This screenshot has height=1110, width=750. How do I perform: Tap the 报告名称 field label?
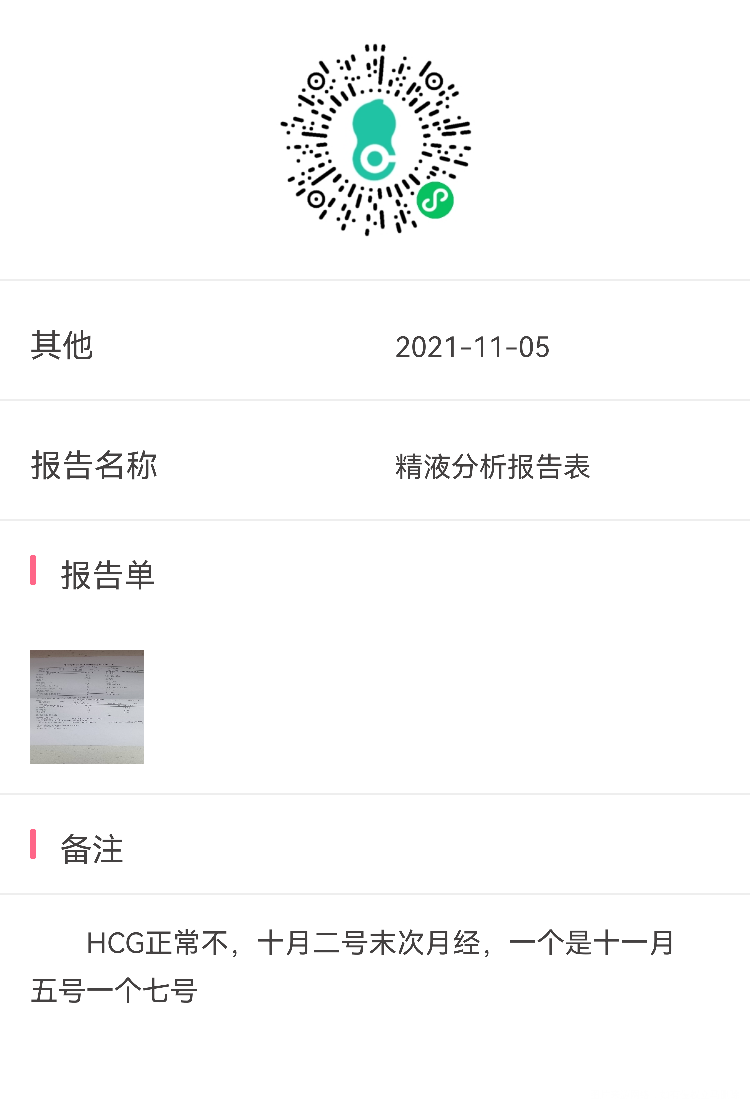(x=93, y=464)
